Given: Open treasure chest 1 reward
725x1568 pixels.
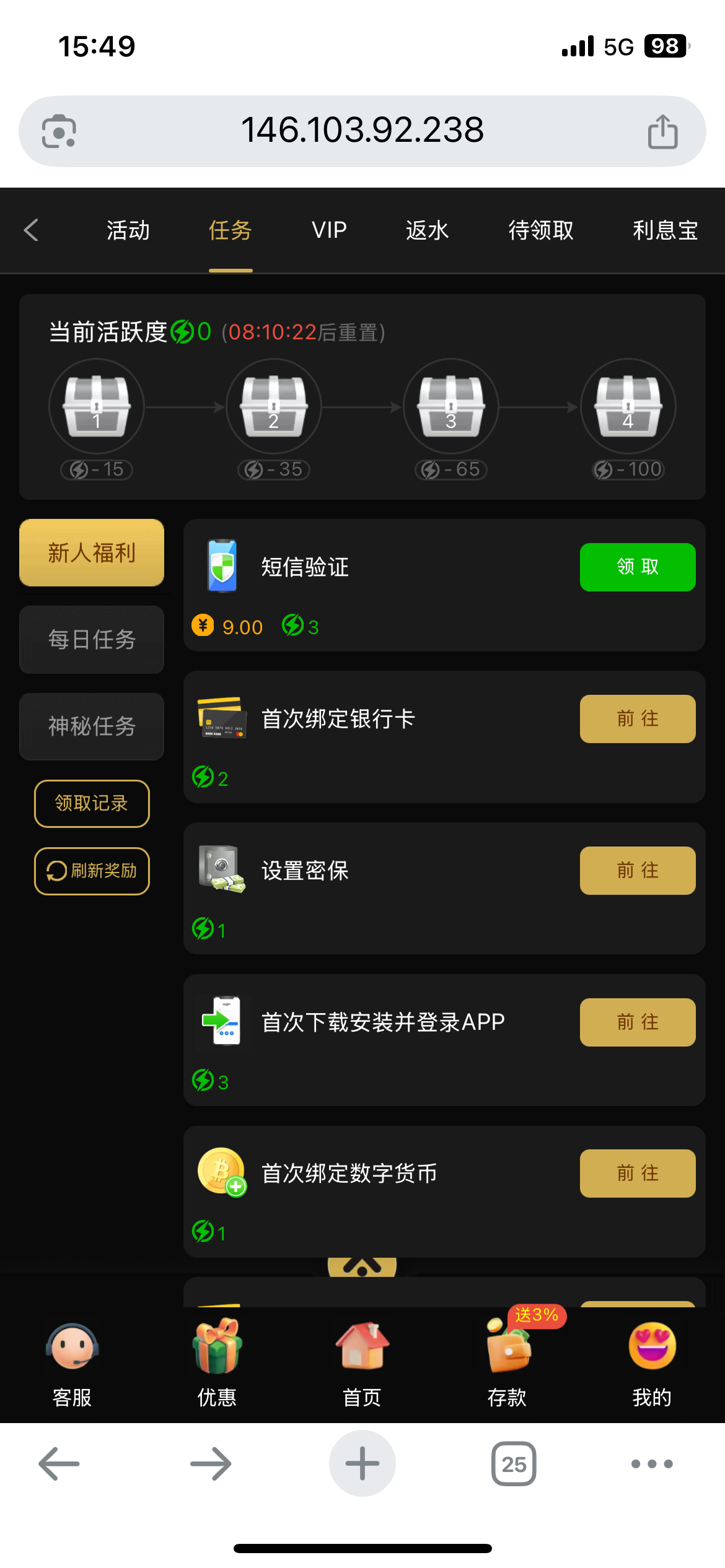Looking at the screenshot, I should point(97,406).
